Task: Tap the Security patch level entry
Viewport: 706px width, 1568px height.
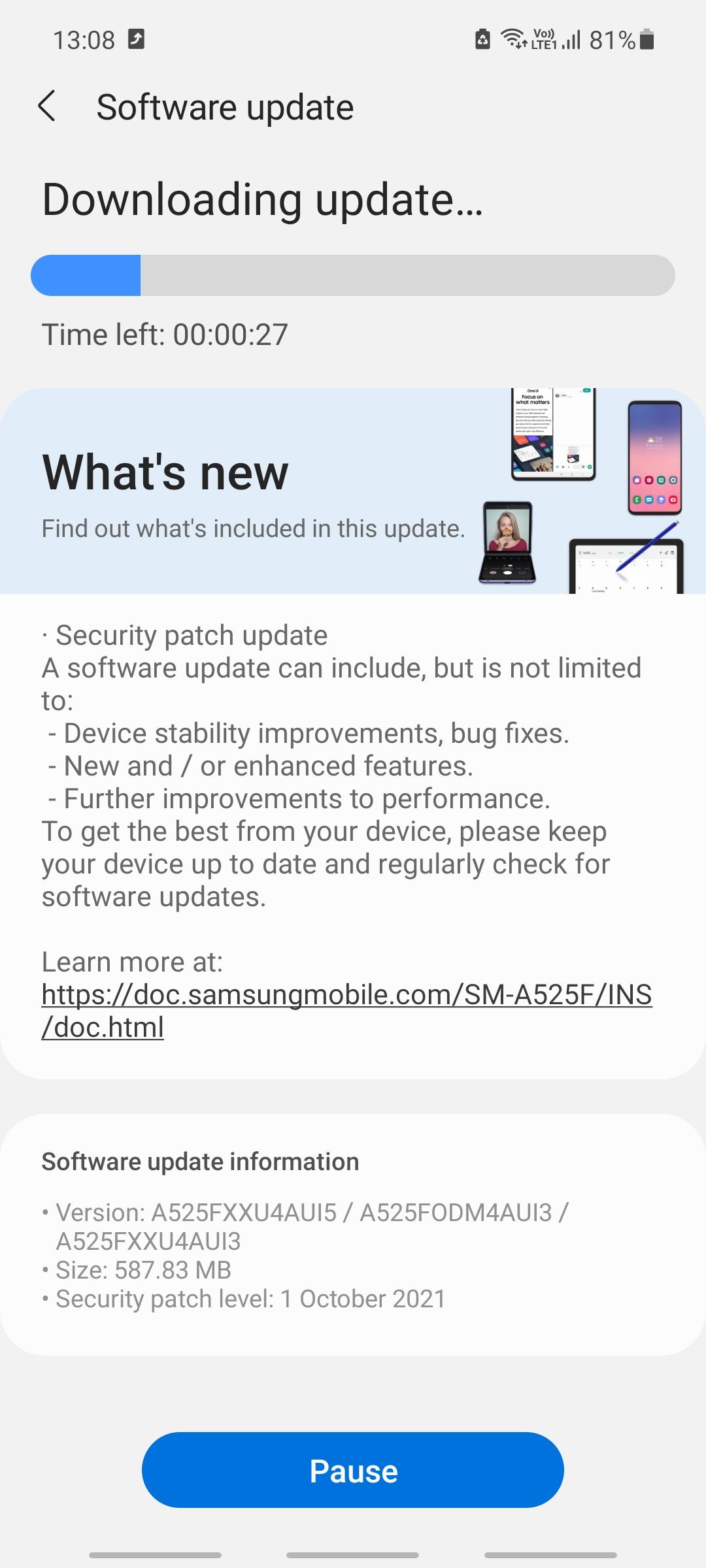Action: 243,1299
